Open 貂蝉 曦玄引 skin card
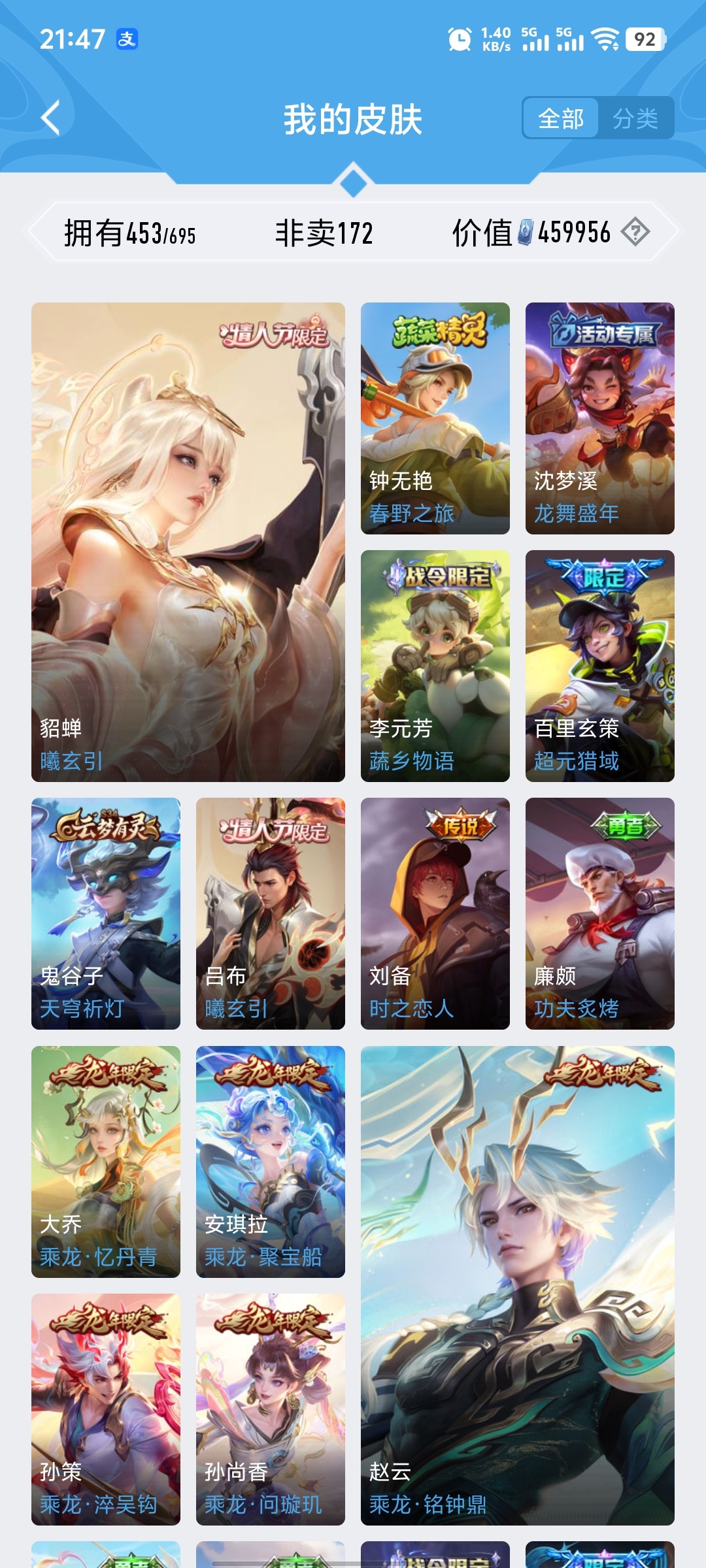 [x=188, y=542]
